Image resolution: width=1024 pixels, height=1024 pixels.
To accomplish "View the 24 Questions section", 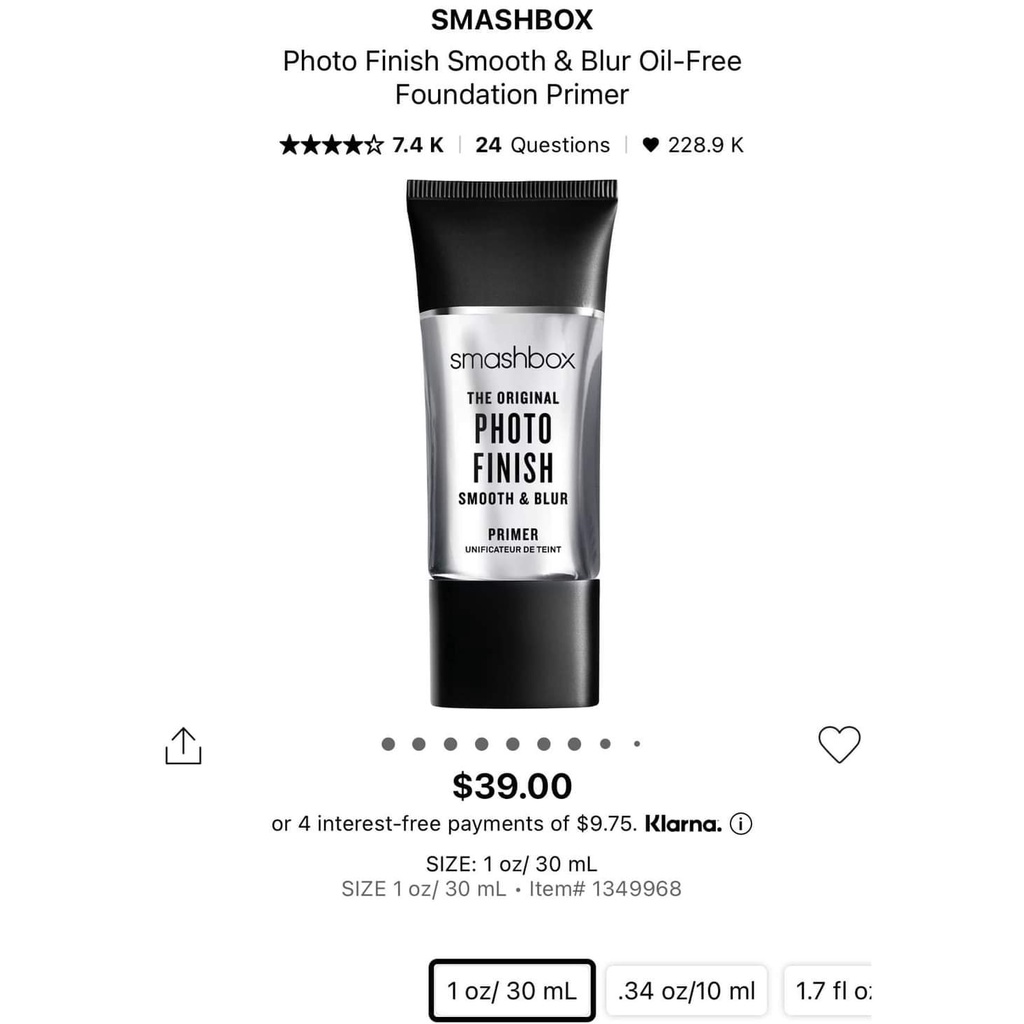I will [x=542, y=145].
